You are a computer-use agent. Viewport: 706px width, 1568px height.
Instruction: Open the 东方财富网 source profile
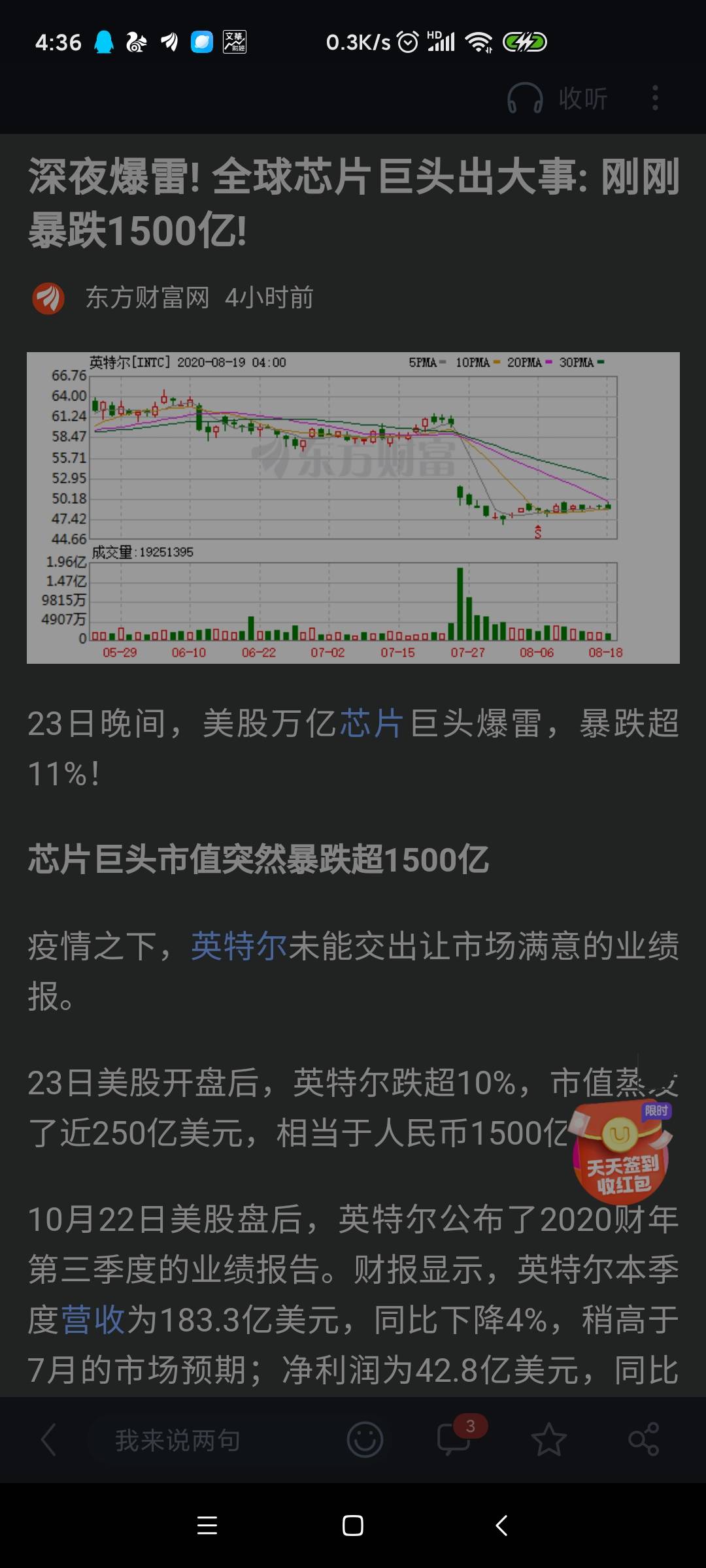click(x=146, y=298)
